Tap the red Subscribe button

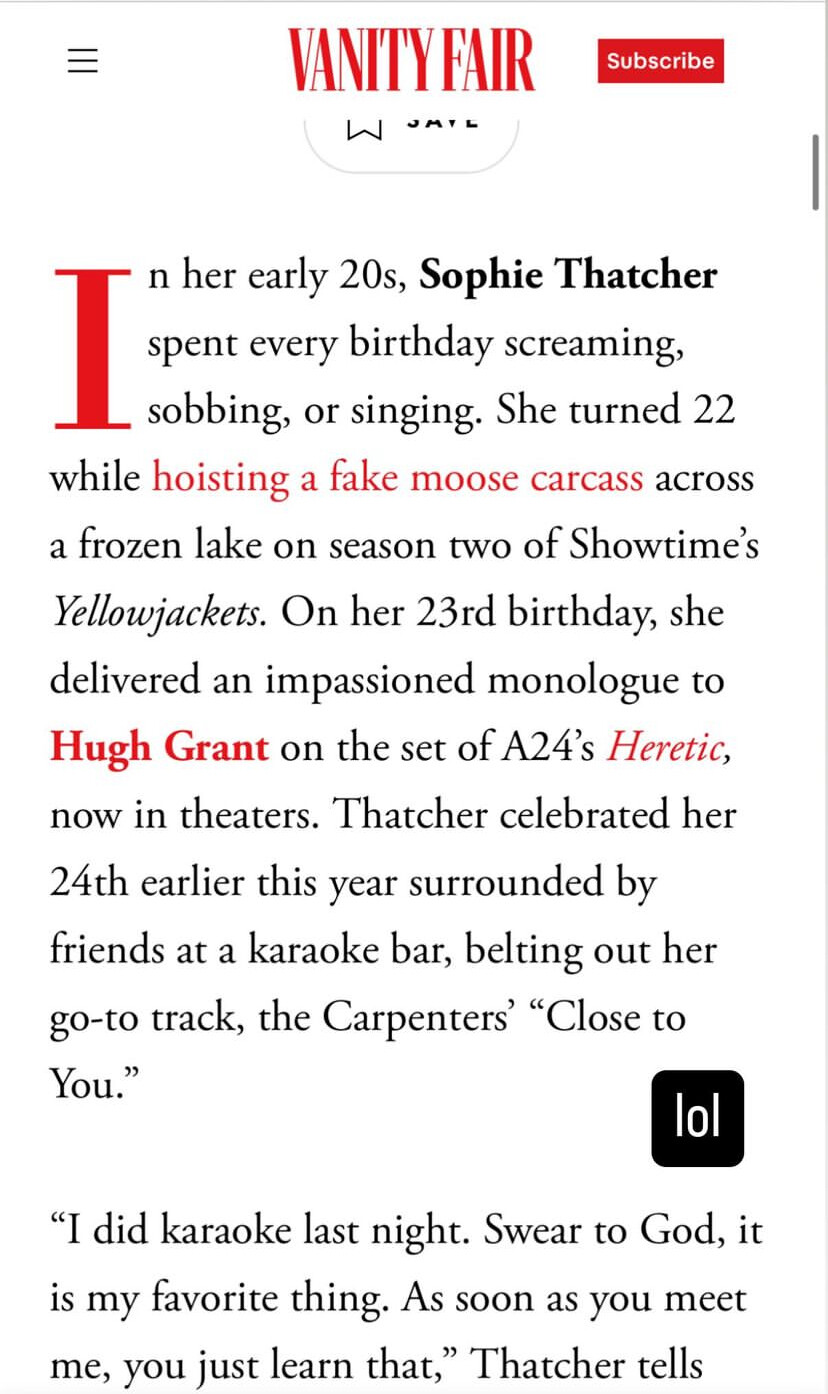(660, 61)
